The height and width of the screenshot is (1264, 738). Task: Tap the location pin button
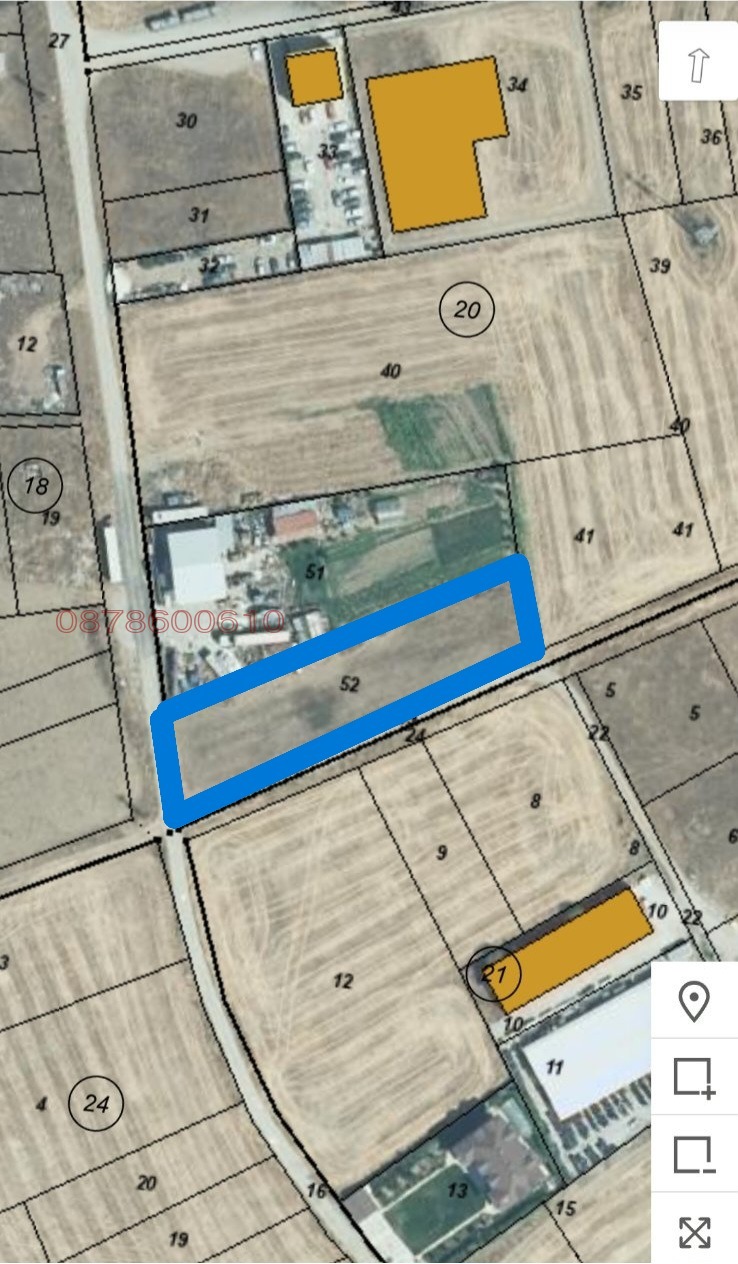coord(694,1000)
